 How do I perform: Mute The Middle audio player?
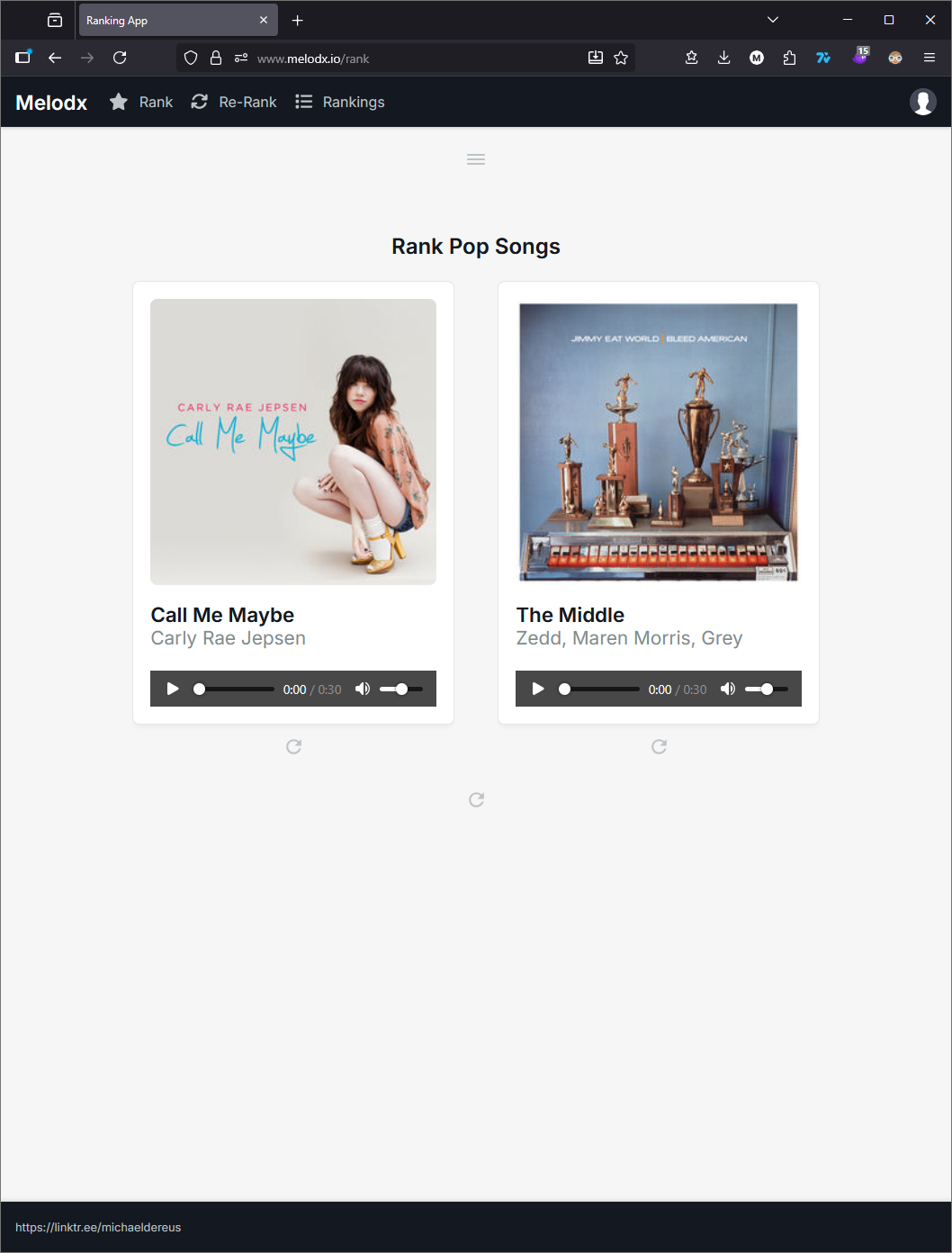(728, 689)
